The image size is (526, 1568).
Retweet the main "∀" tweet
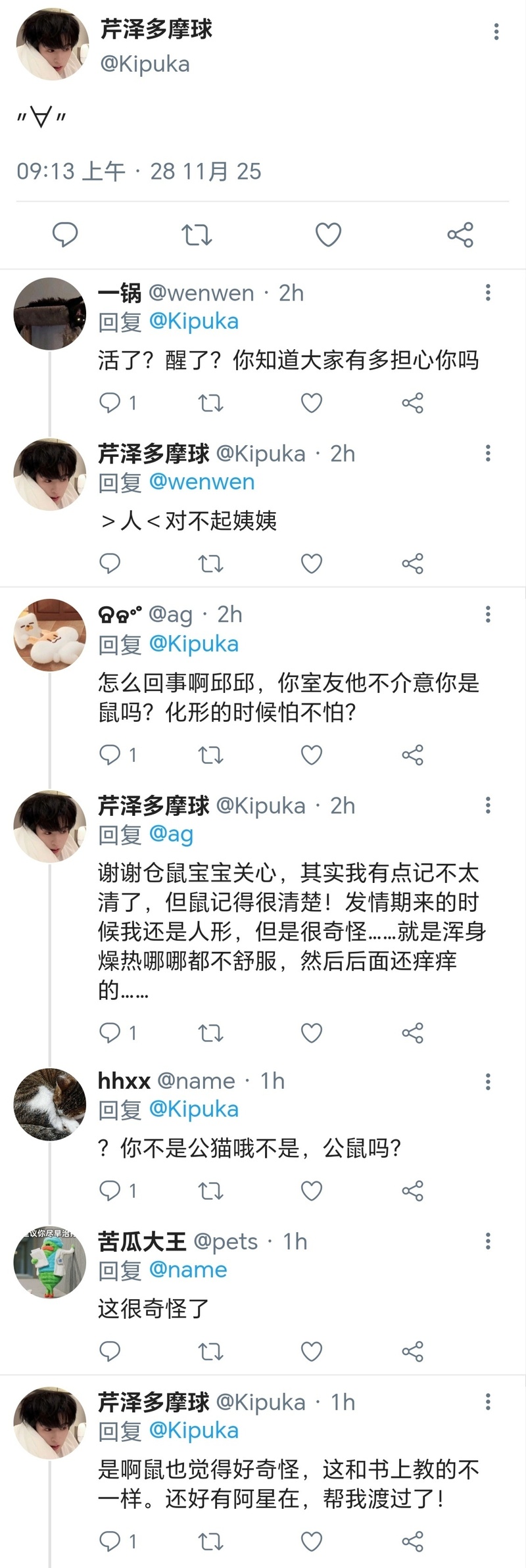pos(197,235)
